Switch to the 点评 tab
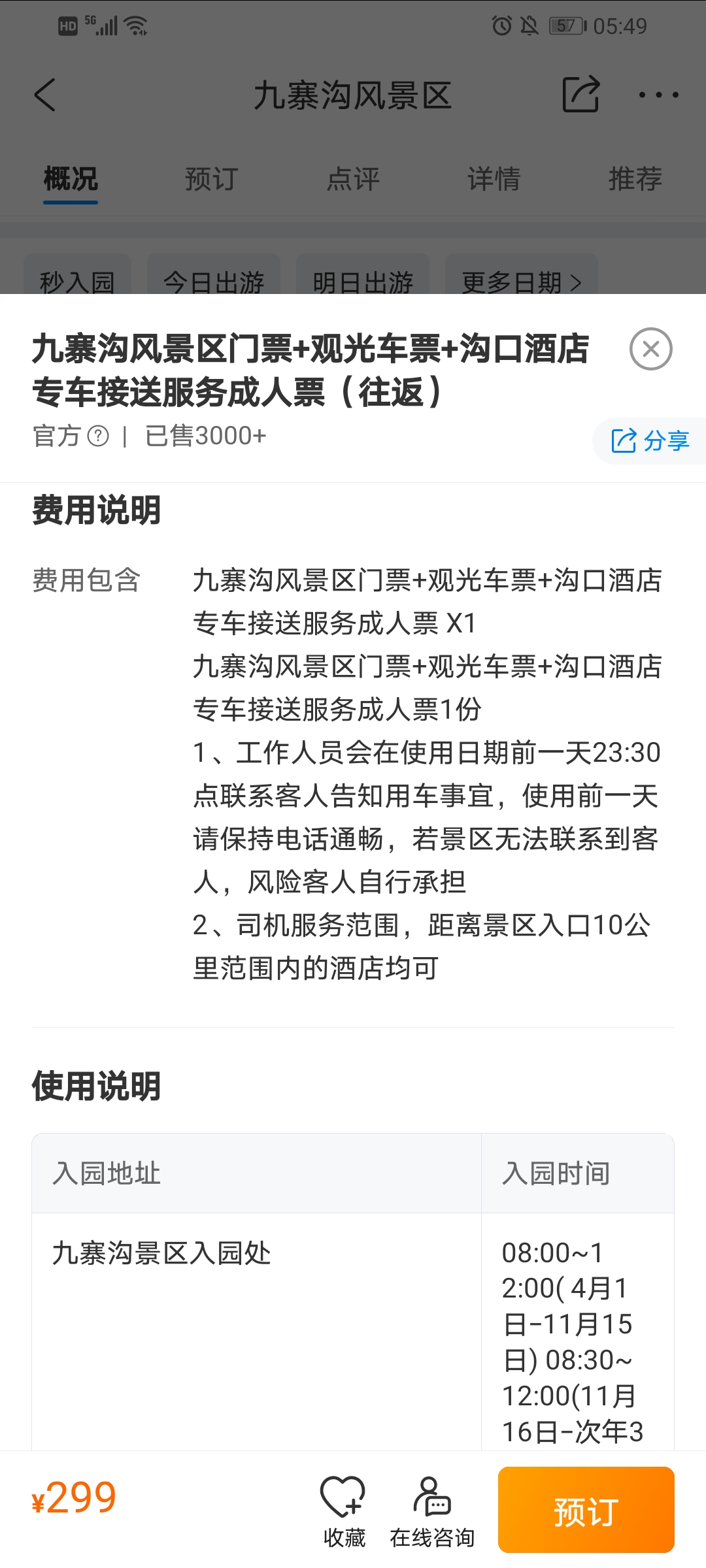Image resolution: width=706 pixels, height=1568 pixels. [x=353, y=179]
